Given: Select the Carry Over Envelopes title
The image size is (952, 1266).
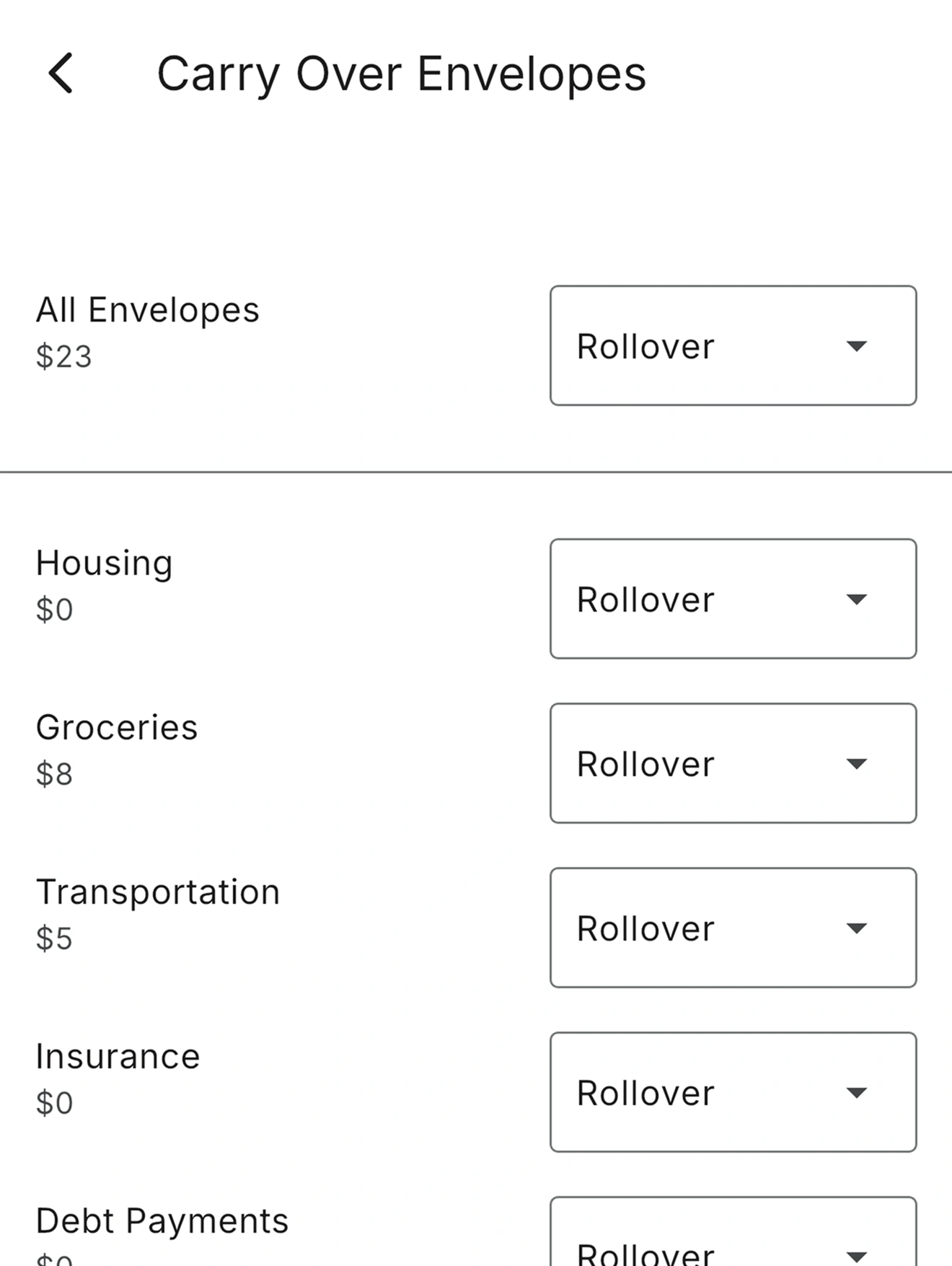Looking at the screenshot, I should click(402, 74).
